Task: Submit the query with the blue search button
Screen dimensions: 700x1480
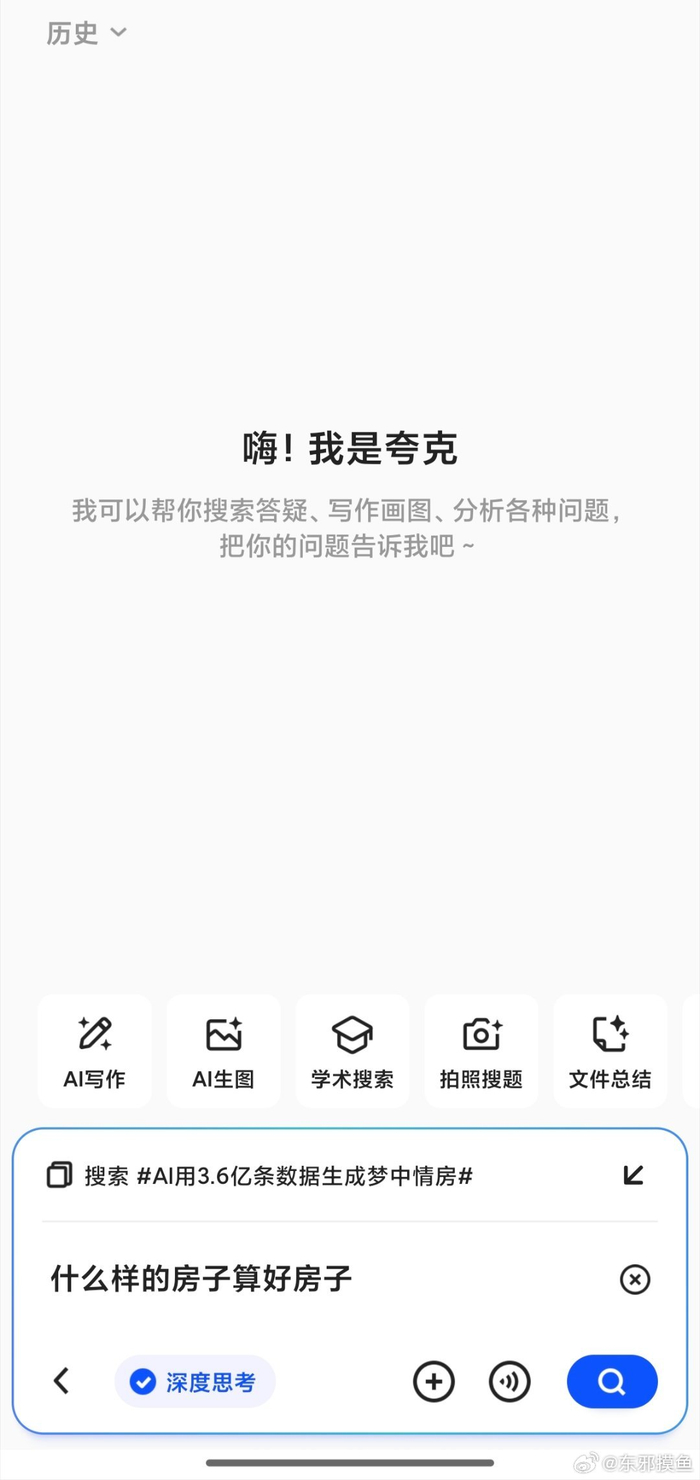Action: (x=612, y=1382)
